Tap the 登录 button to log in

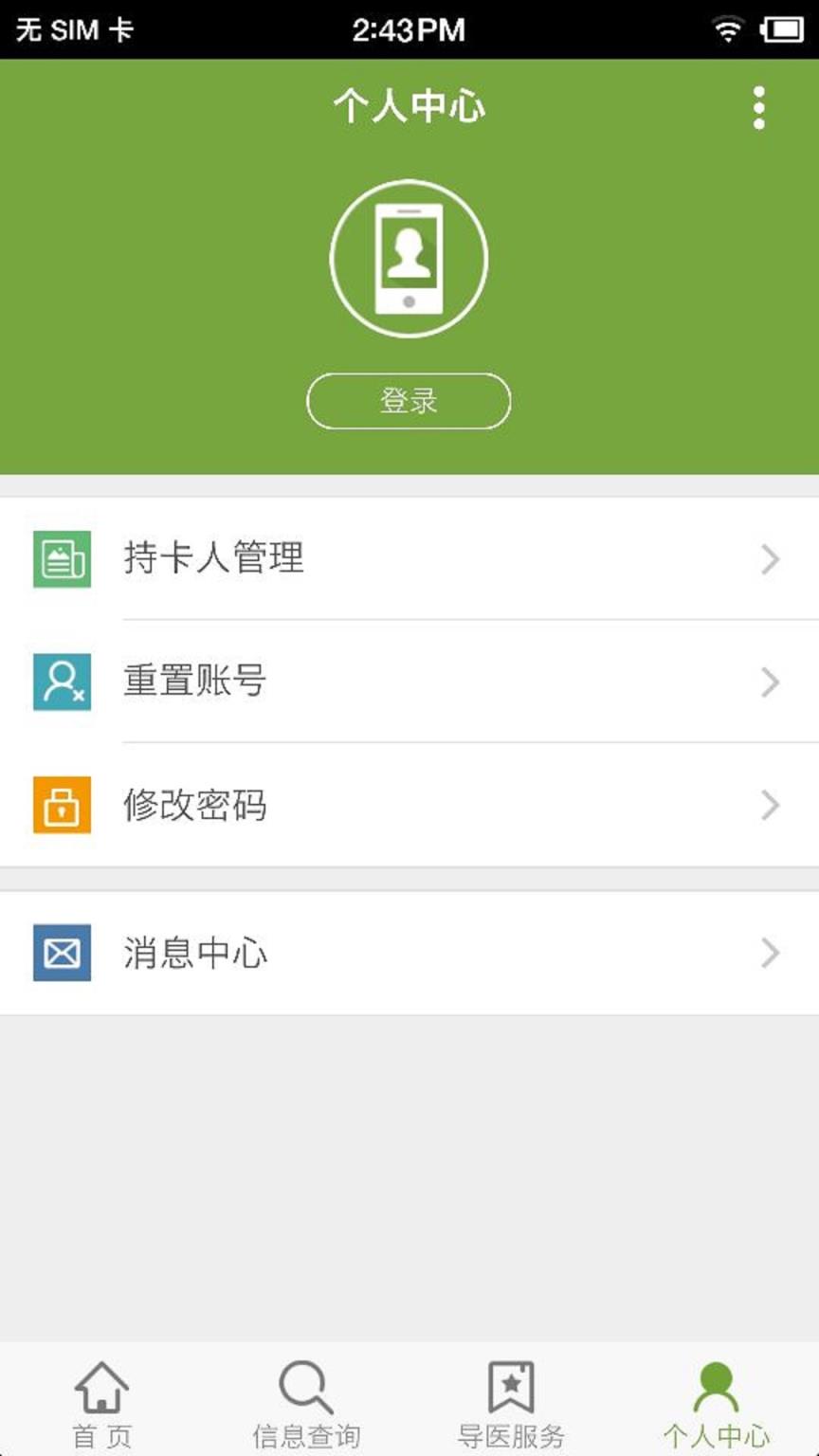(x=408, y=401)
